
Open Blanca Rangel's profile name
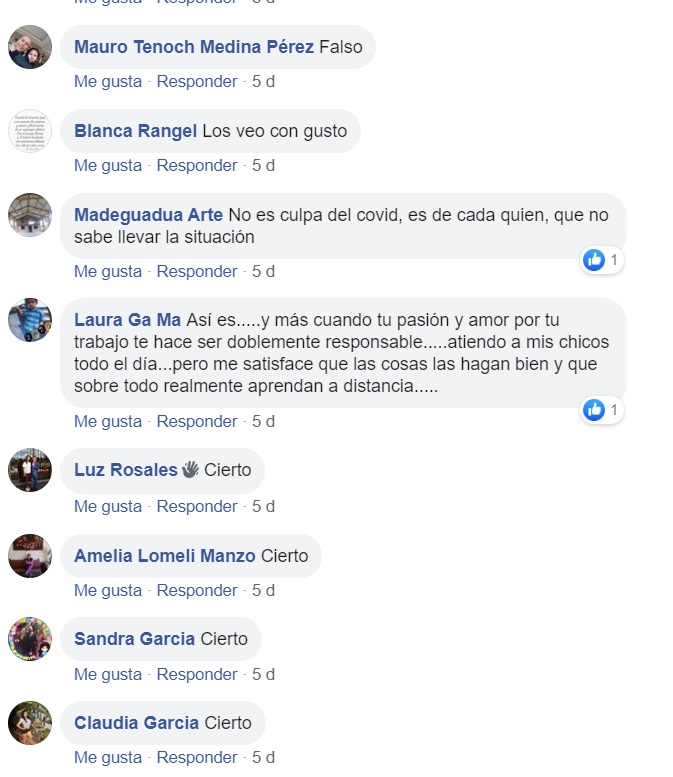[x=136, y=131]
